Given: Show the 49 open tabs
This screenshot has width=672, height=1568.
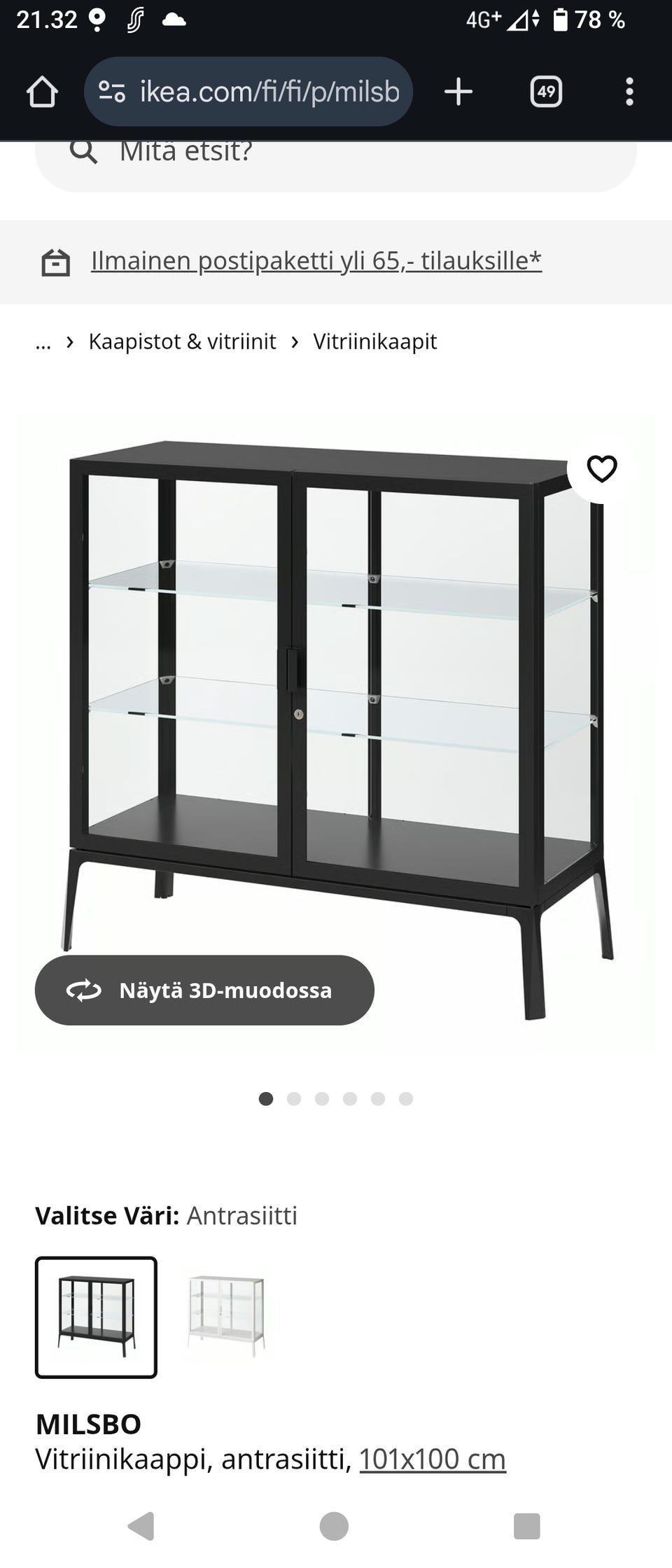Looking at the screenshot, I should [546, 92].
